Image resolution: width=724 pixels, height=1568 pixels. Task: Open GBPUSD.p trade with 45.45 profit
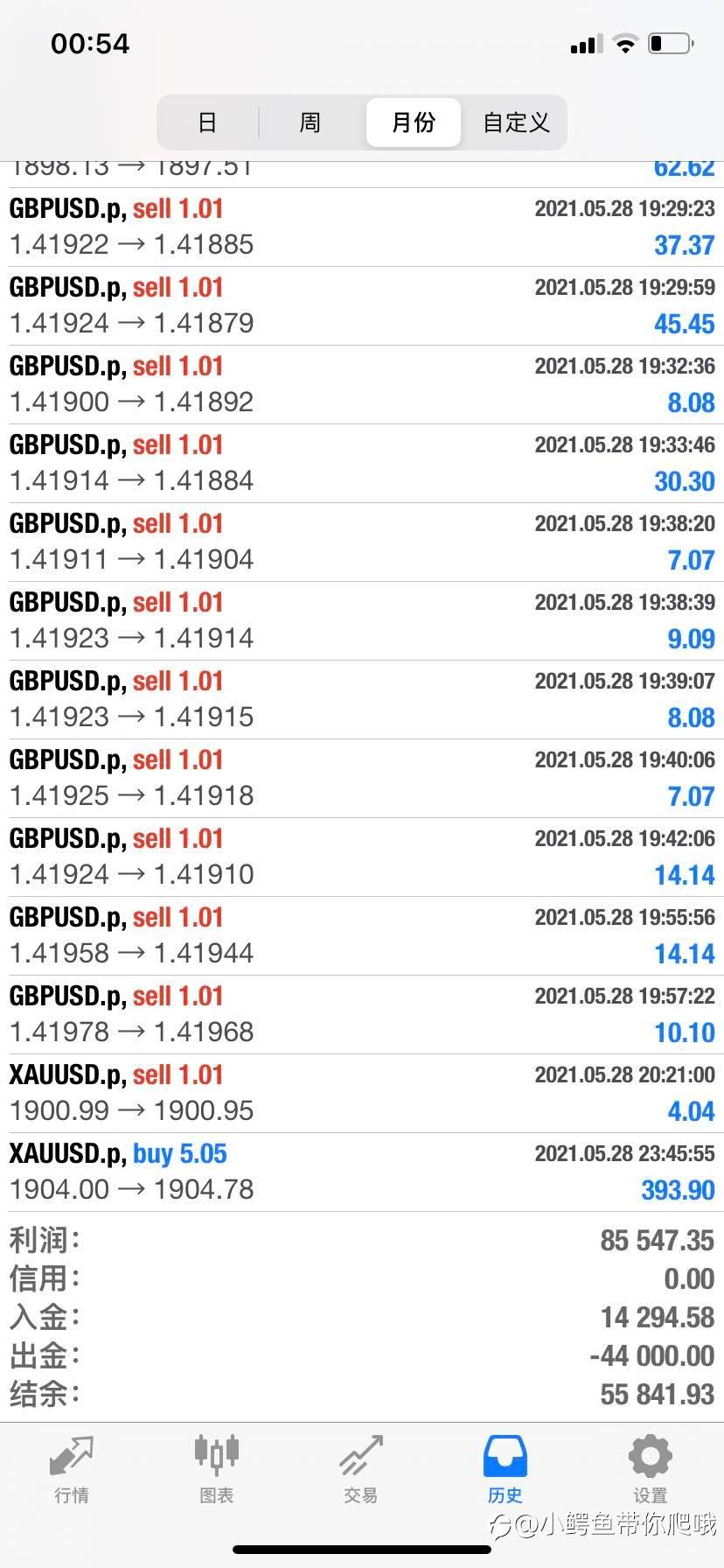tap(362, 305)
